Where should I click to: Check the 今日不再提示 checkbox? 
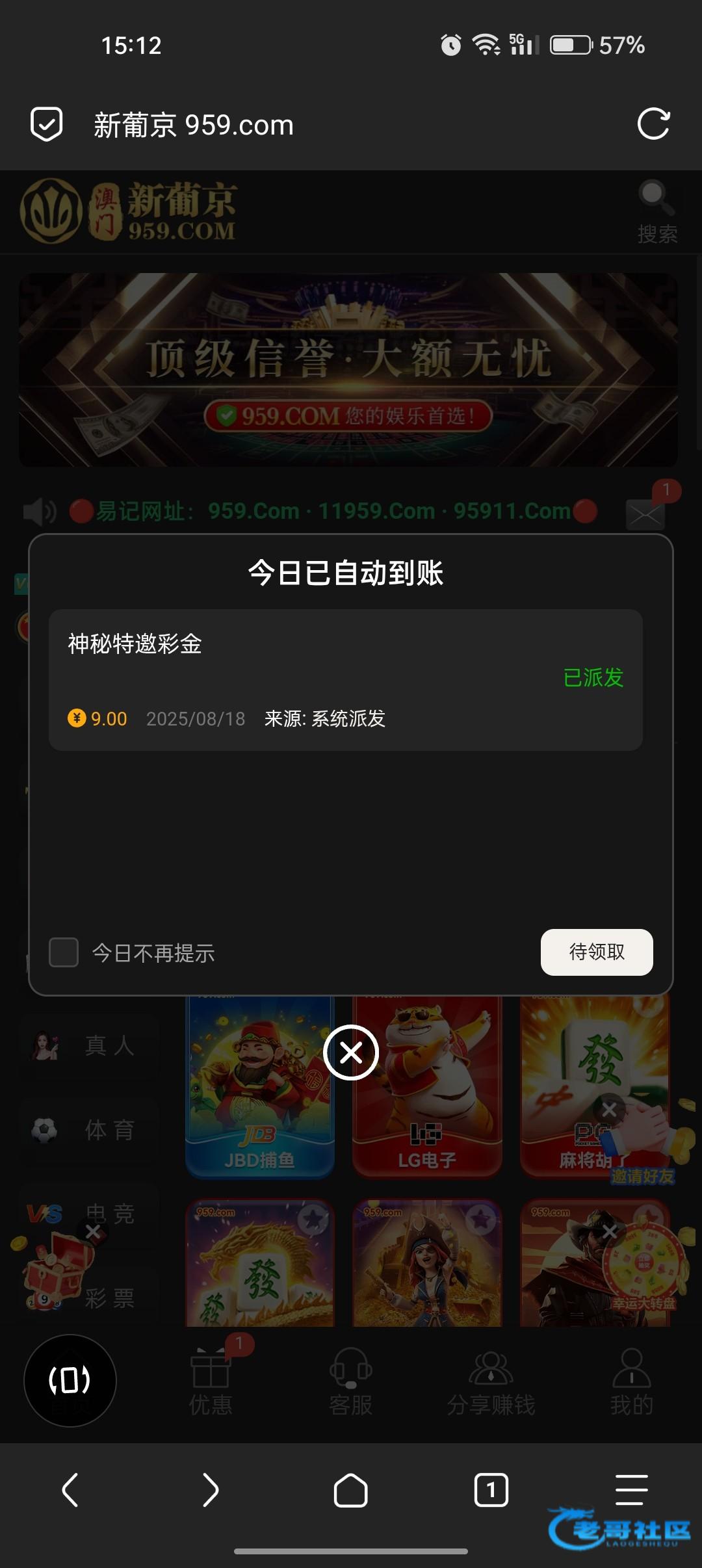[x=64, y=952]
